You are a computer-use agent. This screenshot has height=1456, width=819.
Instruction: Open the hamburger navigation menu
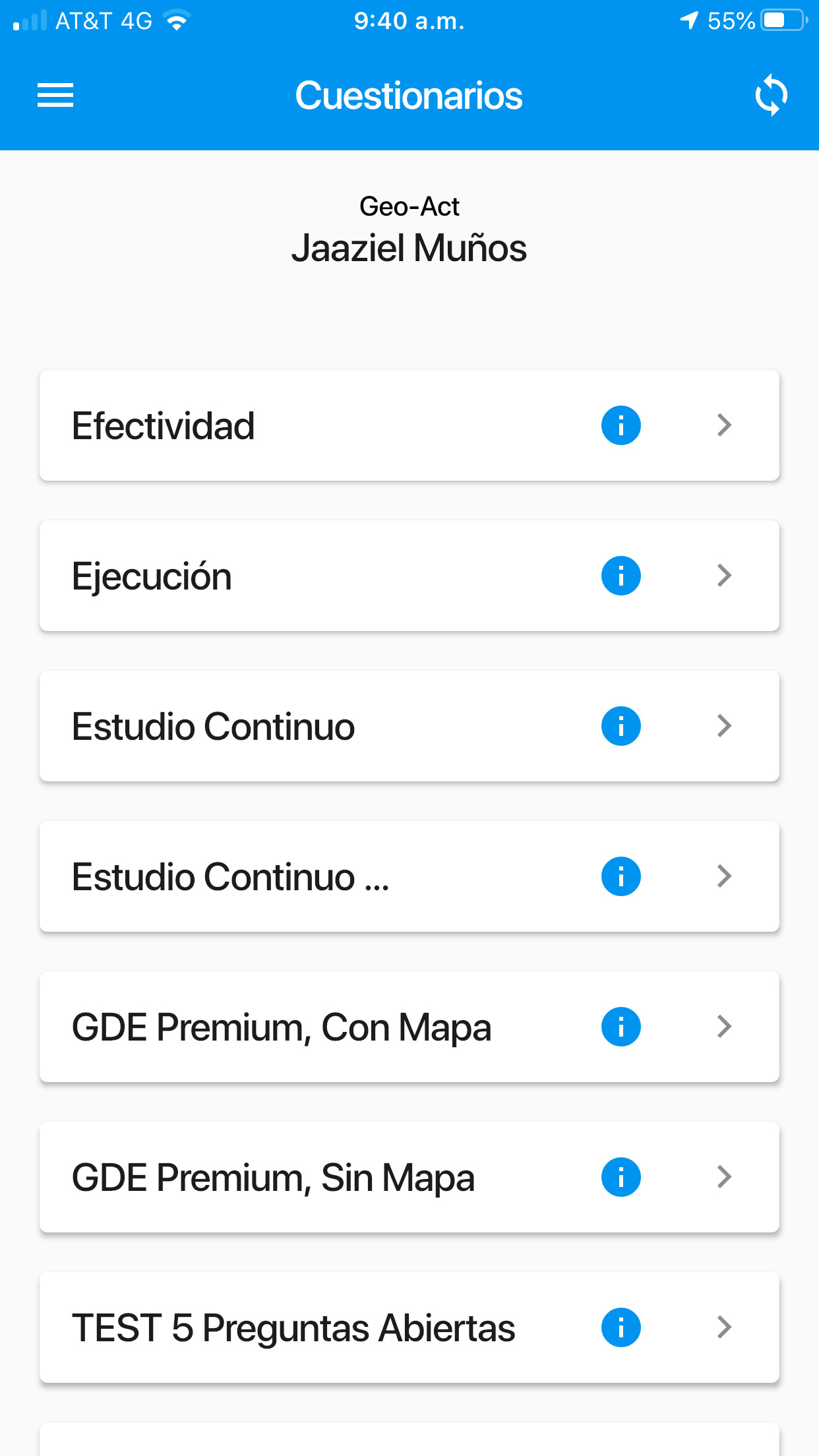(x=55, y=95)
